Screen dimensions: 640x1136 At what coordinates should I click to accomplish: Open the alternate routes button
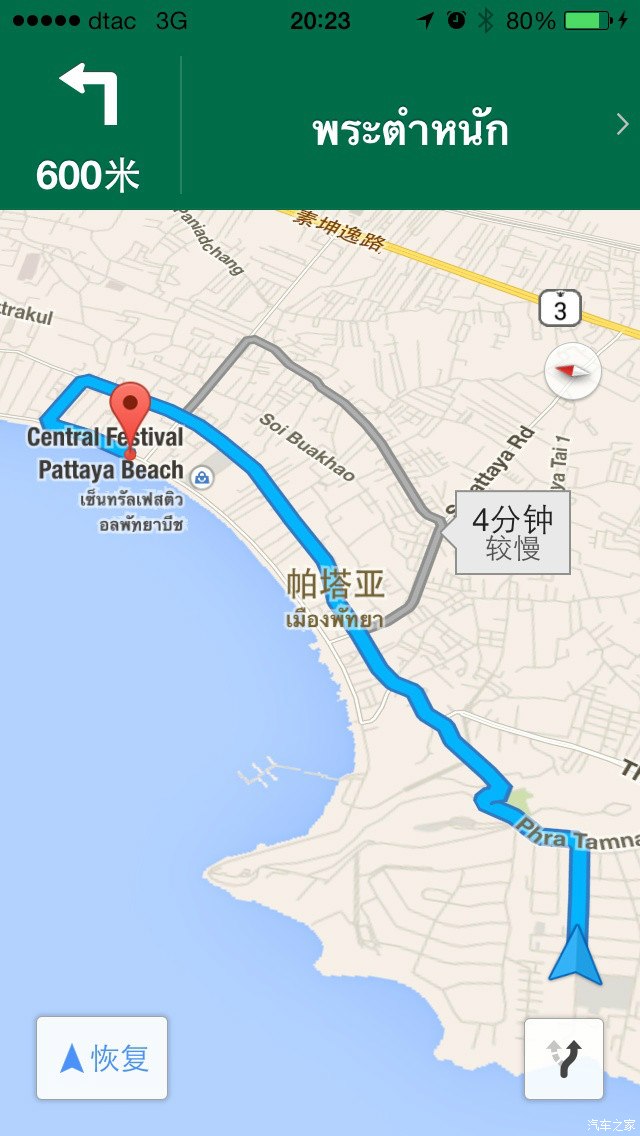tap(563, 1058)
